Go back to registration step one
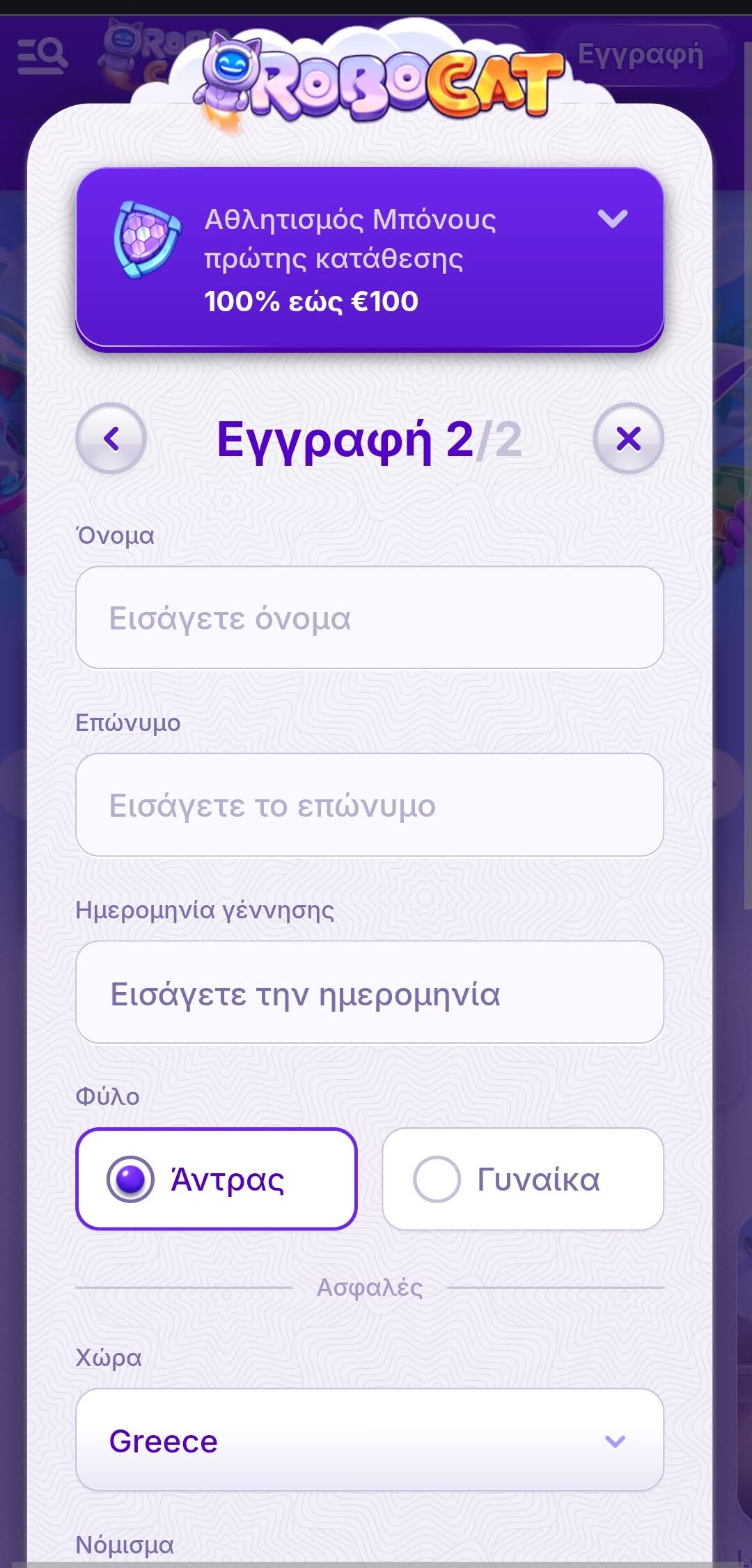This screenshot has height=1568, width=752. click(x=111, y=439)
